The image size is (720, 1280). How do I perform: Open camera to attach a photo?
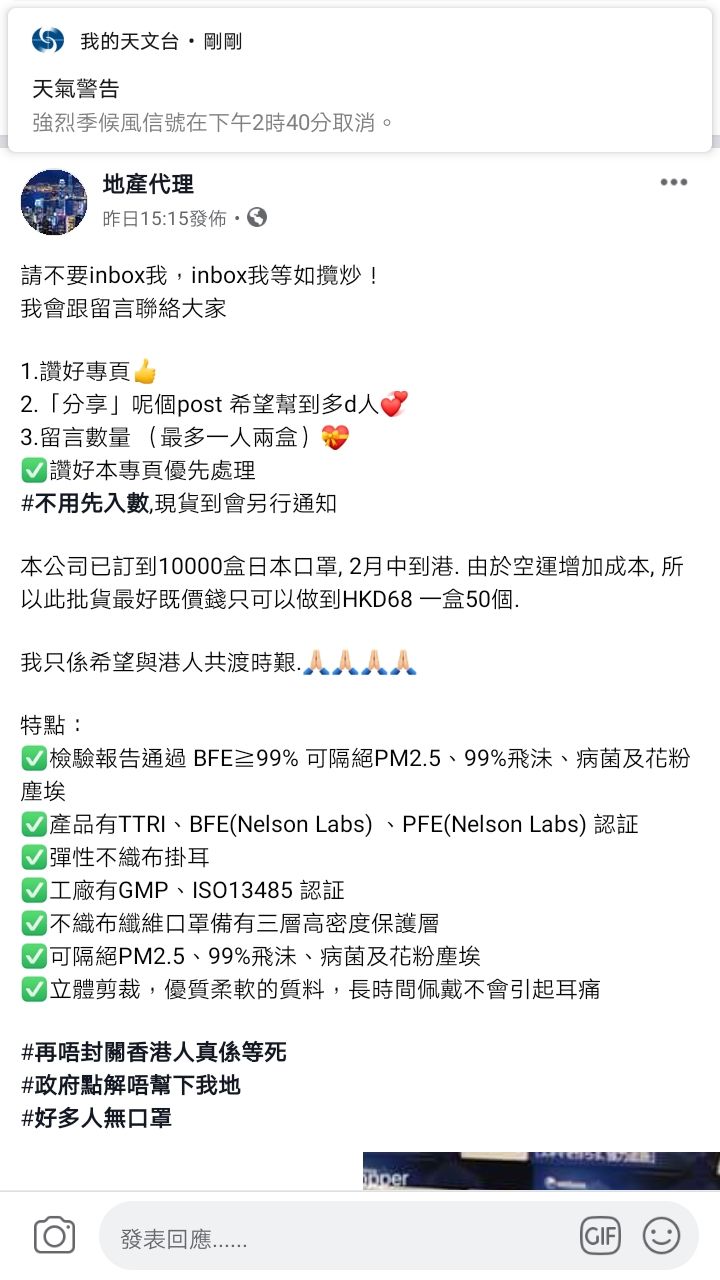click(54, 1236)
